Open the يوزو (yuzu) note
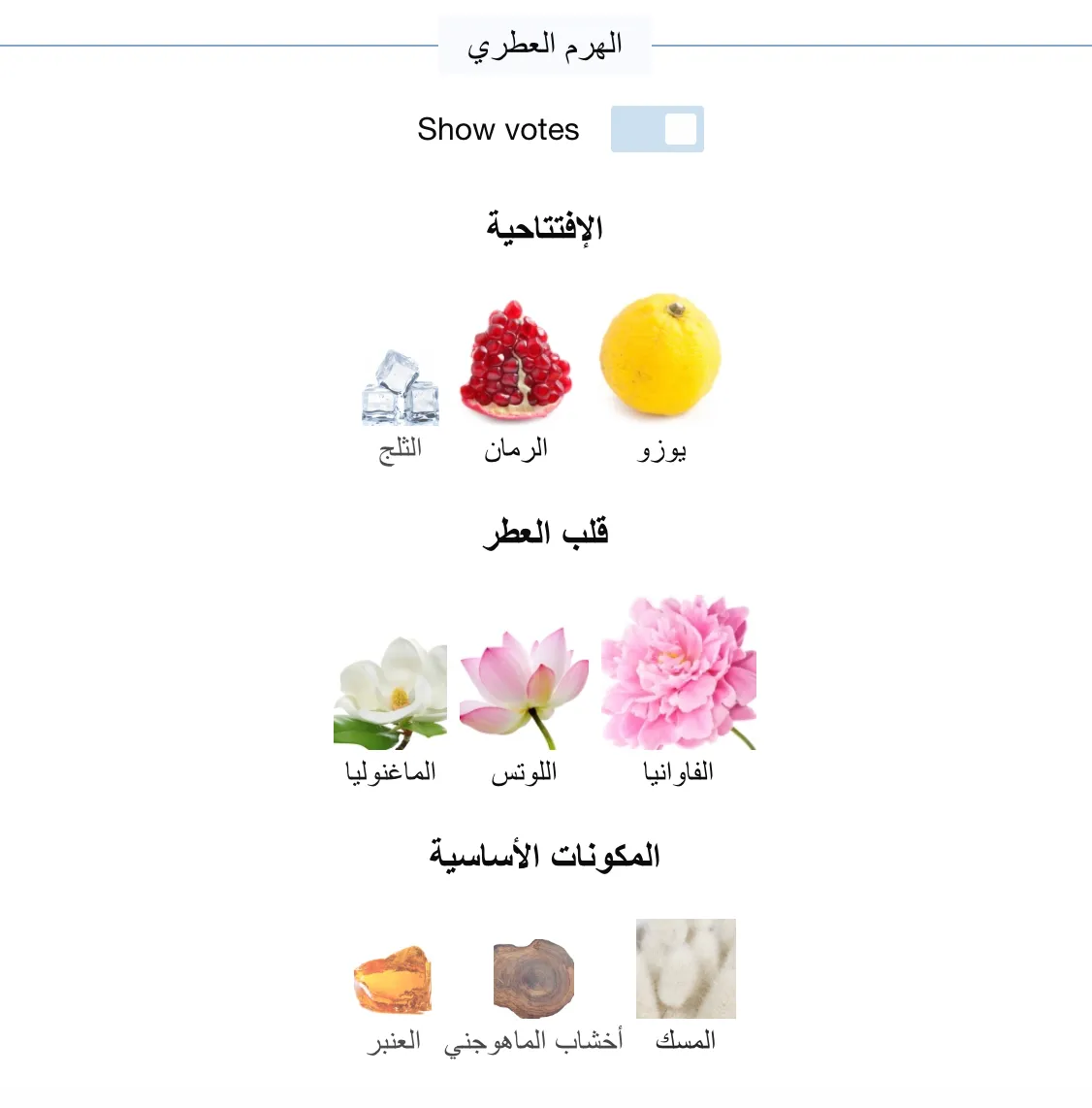The image size is (1092, 1108). 660,357
